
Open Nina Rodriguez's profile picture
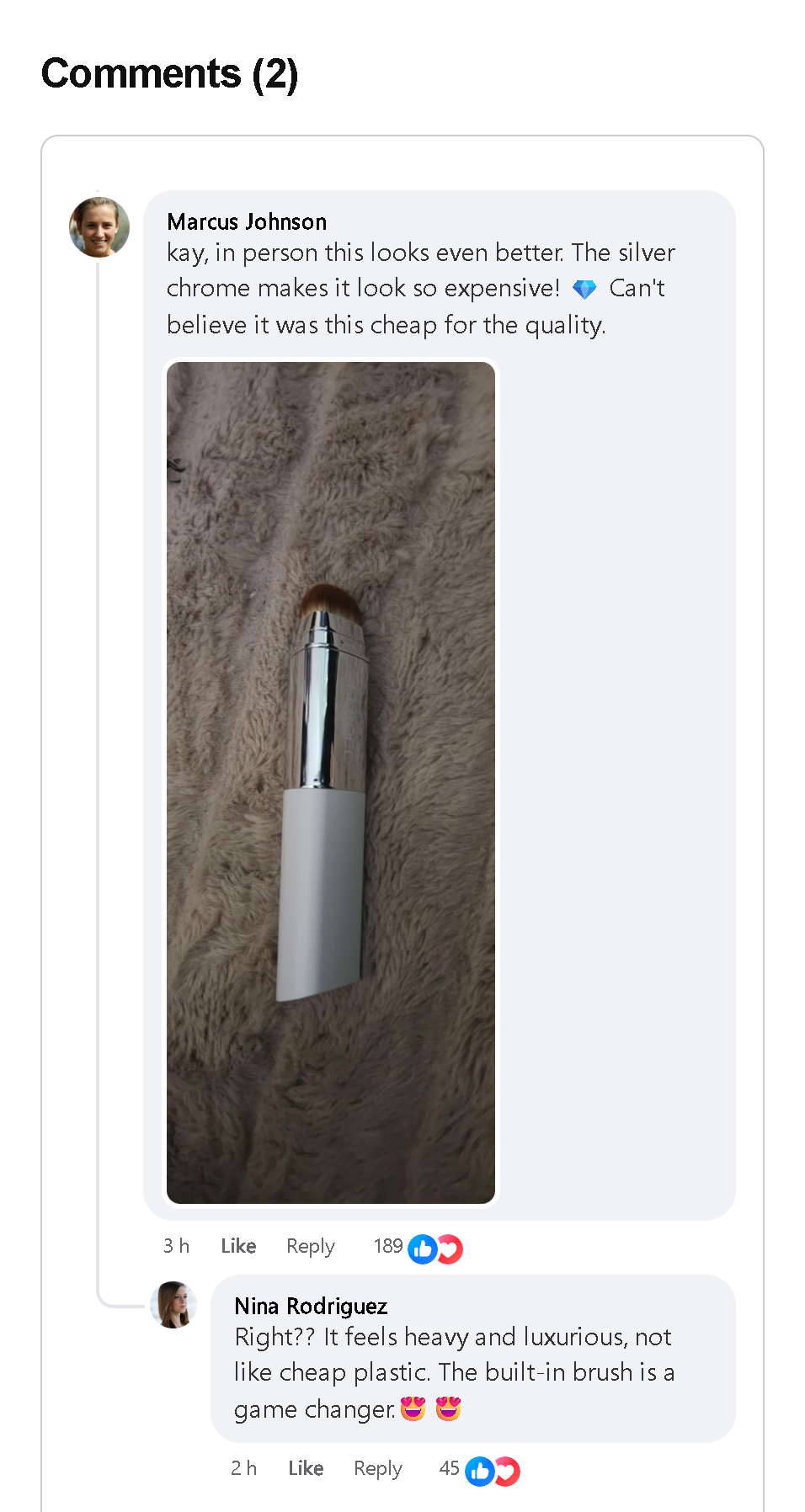(173, 1305)
